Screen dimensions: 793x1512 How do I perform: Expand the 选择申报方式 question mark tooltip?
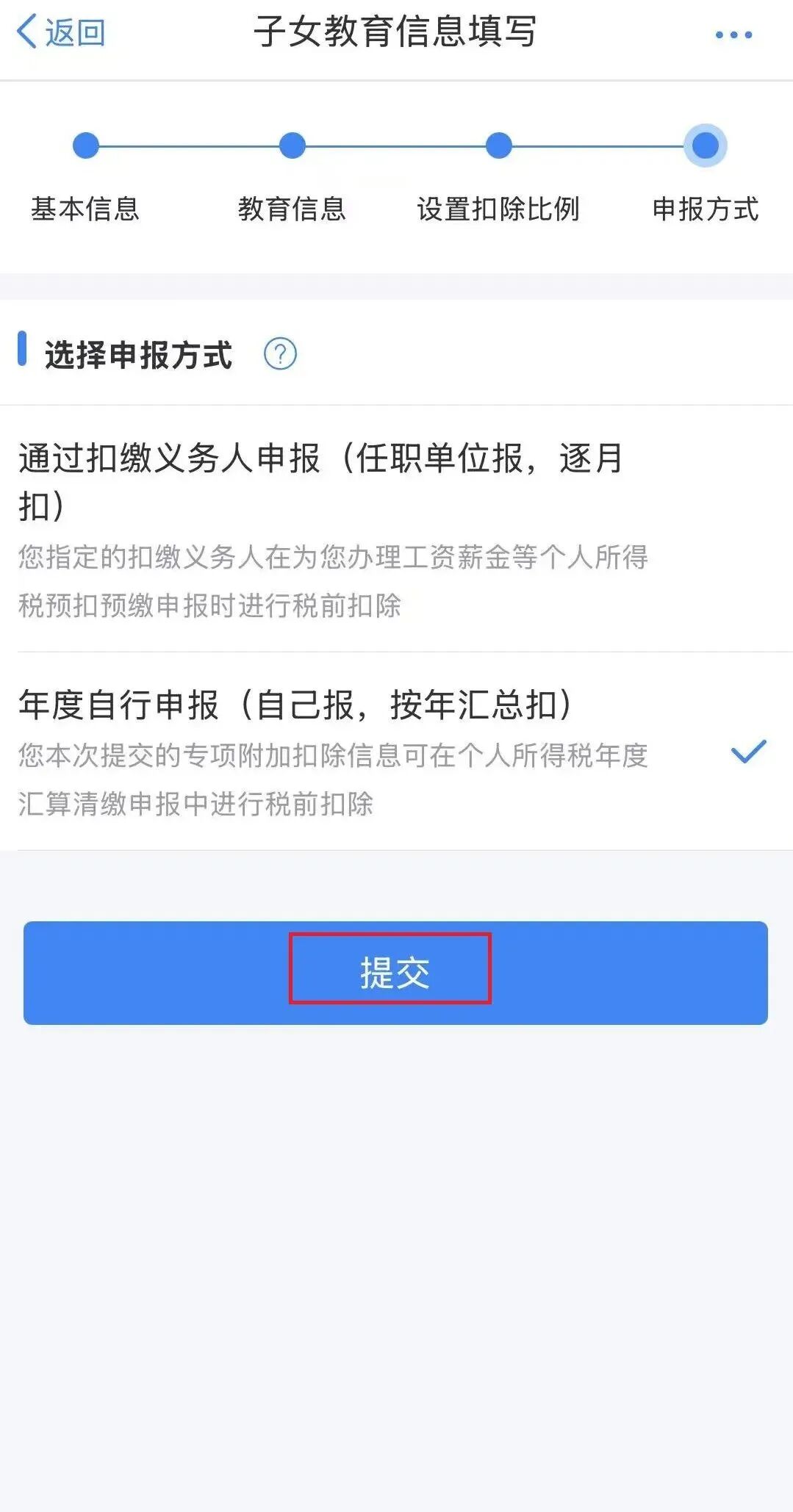pyautogui.click(x=278, y=353)
